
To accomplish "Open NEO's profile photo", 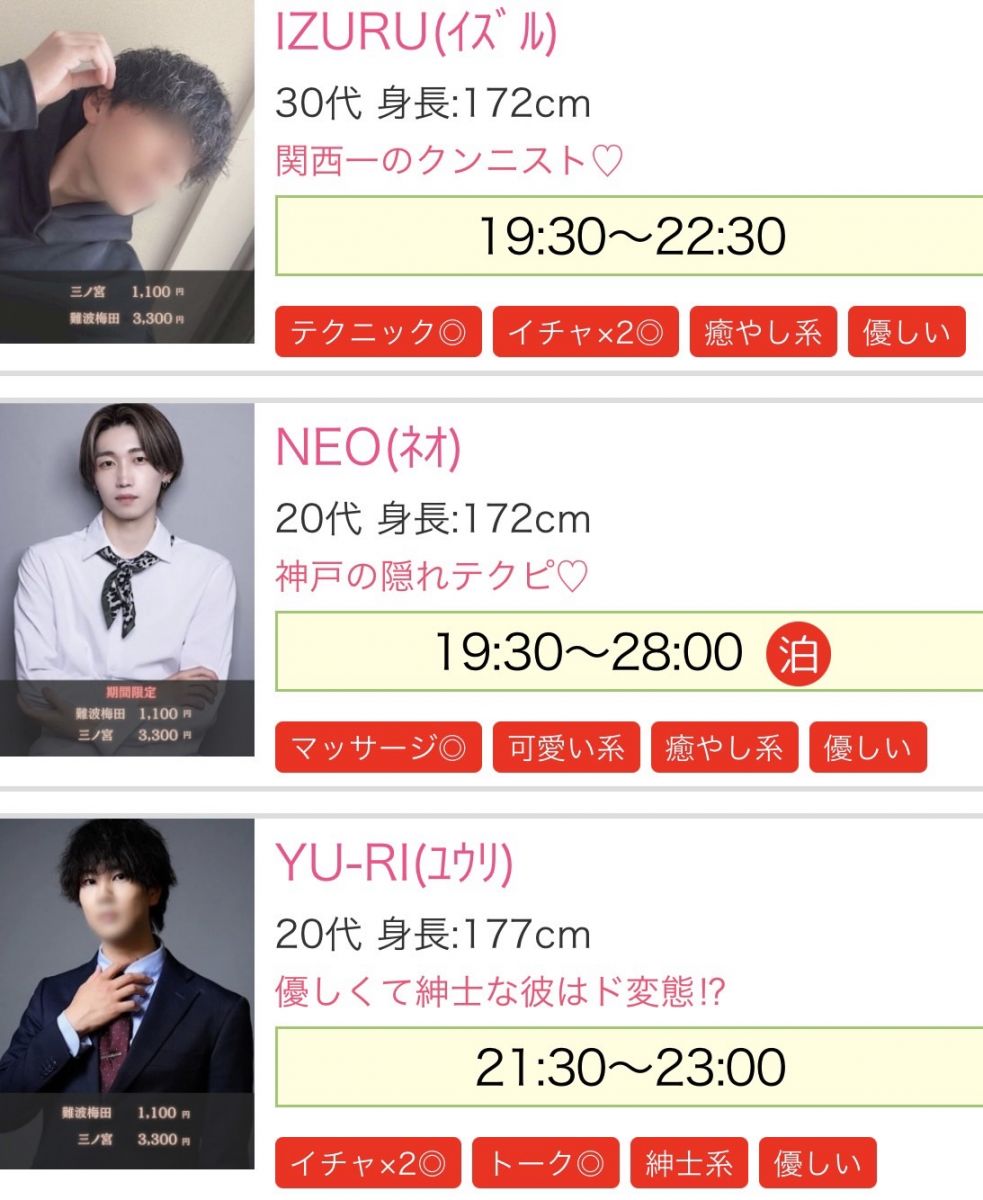I will 127,580.
